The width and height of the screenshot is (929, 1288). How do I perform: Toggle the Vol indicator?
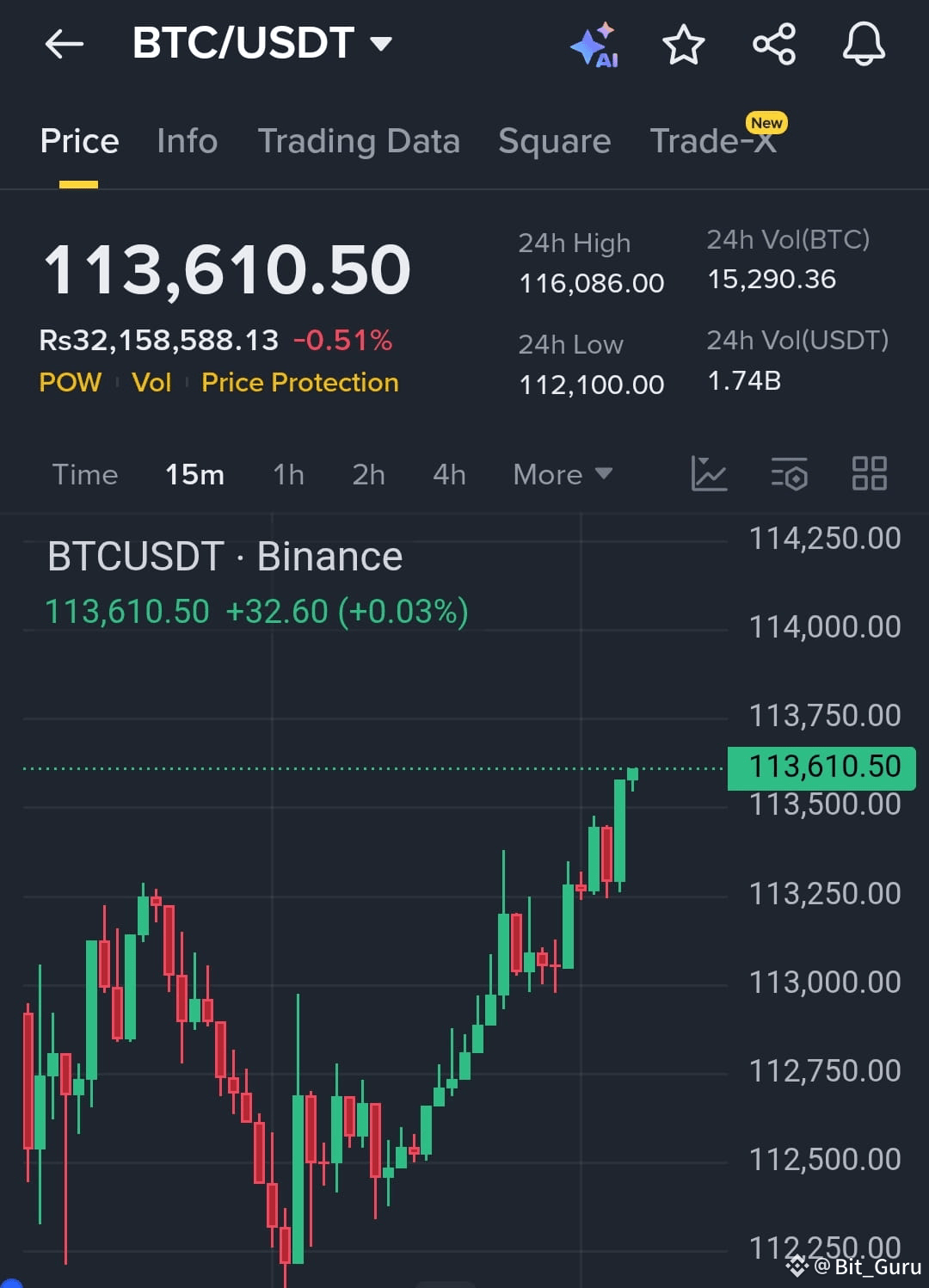151,383
